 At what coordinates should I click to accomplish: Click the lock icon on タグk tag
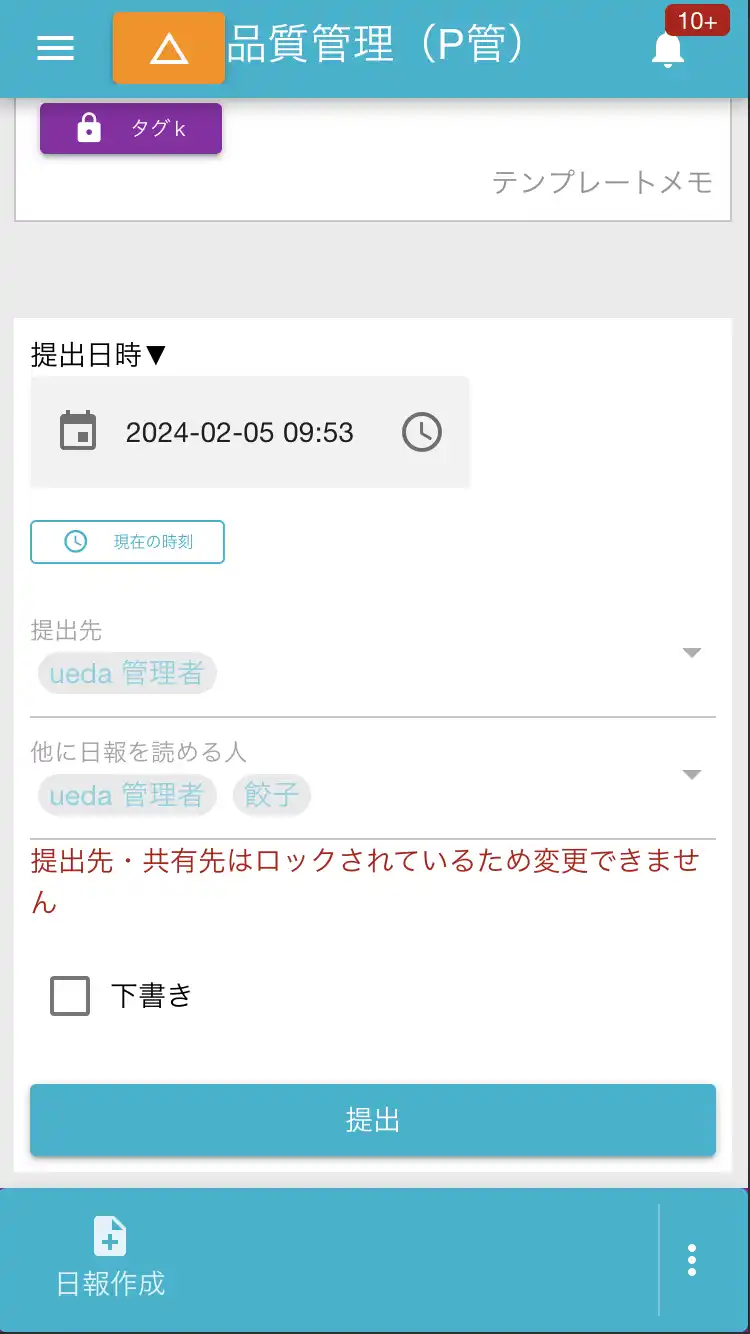click(x=89, y=128)
